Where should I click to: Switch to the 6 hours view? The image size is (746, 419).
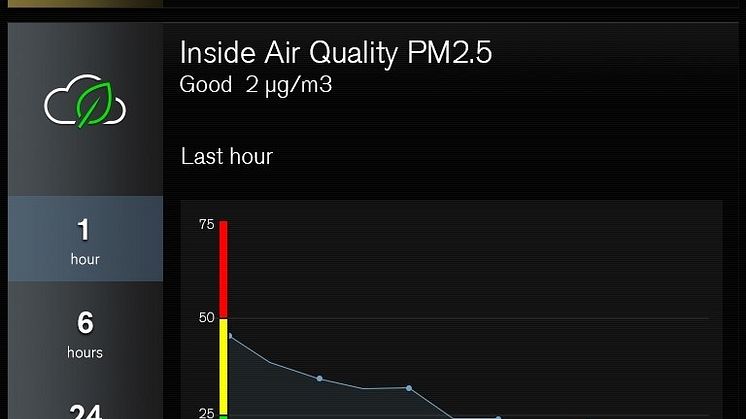click(x=85, y=332)
